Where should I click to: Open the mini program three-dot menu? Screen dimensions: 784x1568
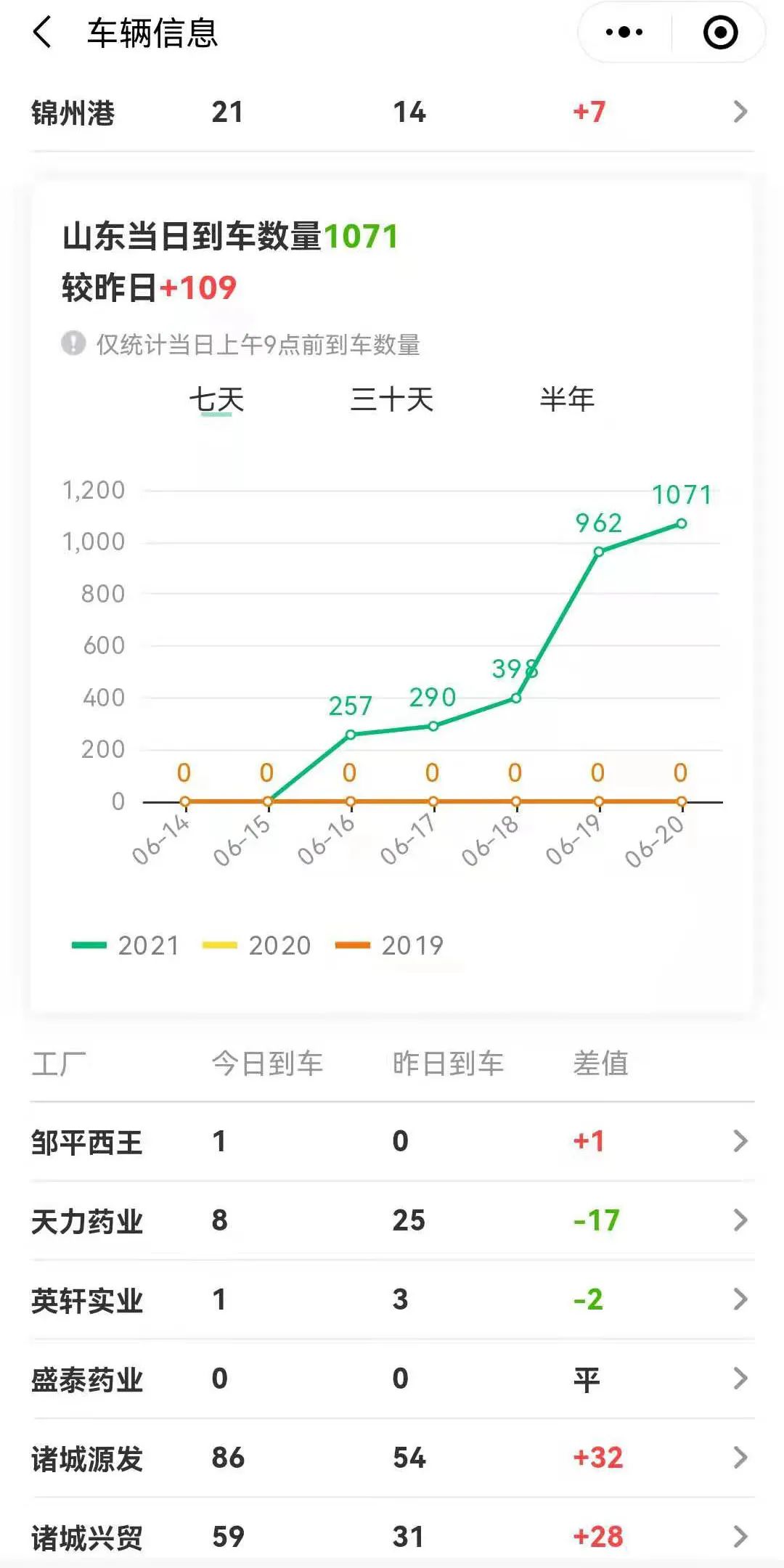(624, 33)
